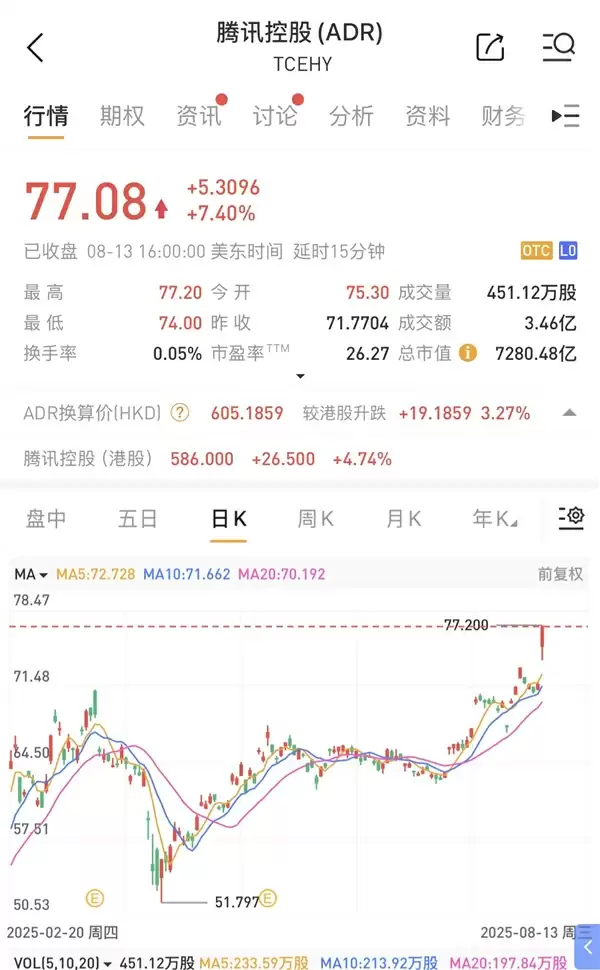Change the 前复权 adjustment mode
Screen dimensions: 600x970
560,575
